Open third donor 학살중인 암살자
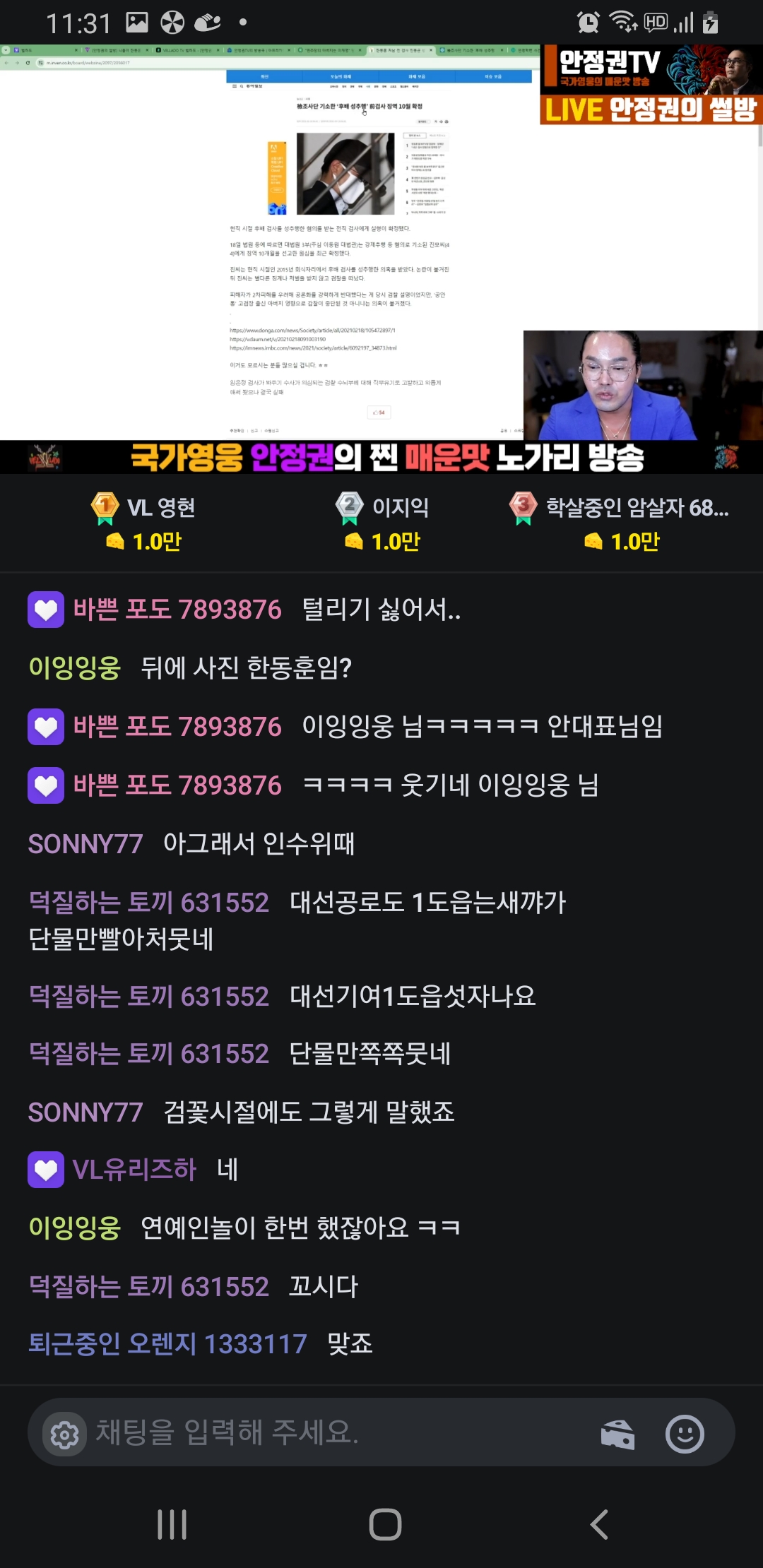The height and width of the screenshot is (1568, 763). (620, 523)
